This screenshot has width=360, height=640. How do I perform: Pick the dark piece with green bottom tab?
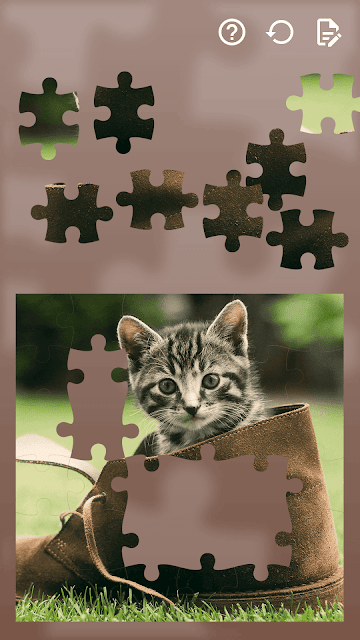(x=49, y=118)
